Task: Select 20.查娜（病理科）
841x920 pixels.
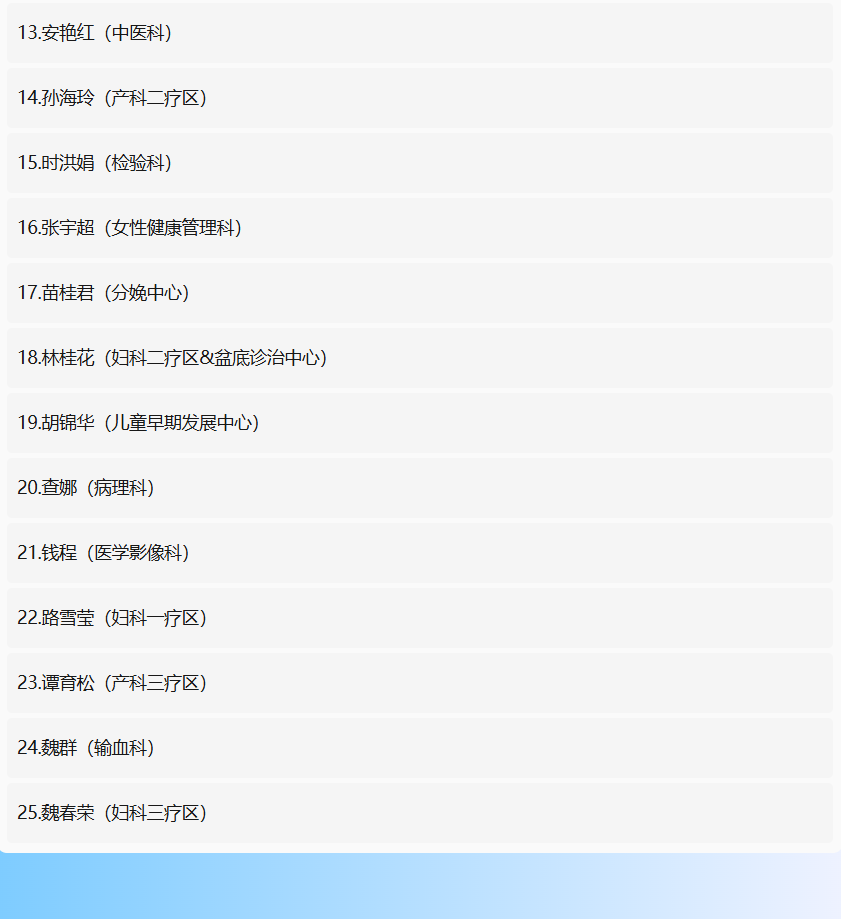Action: (86, 488)
